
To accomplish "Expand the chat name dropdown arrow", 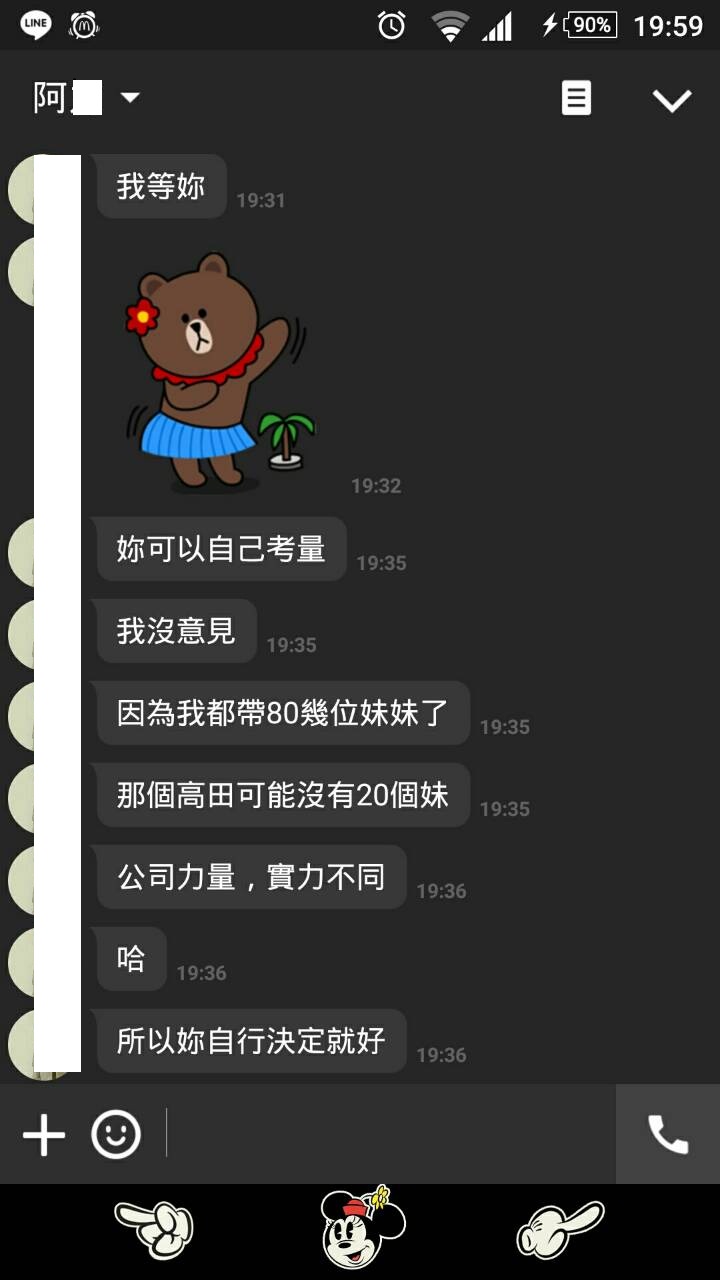I will [x=130, y=98].
